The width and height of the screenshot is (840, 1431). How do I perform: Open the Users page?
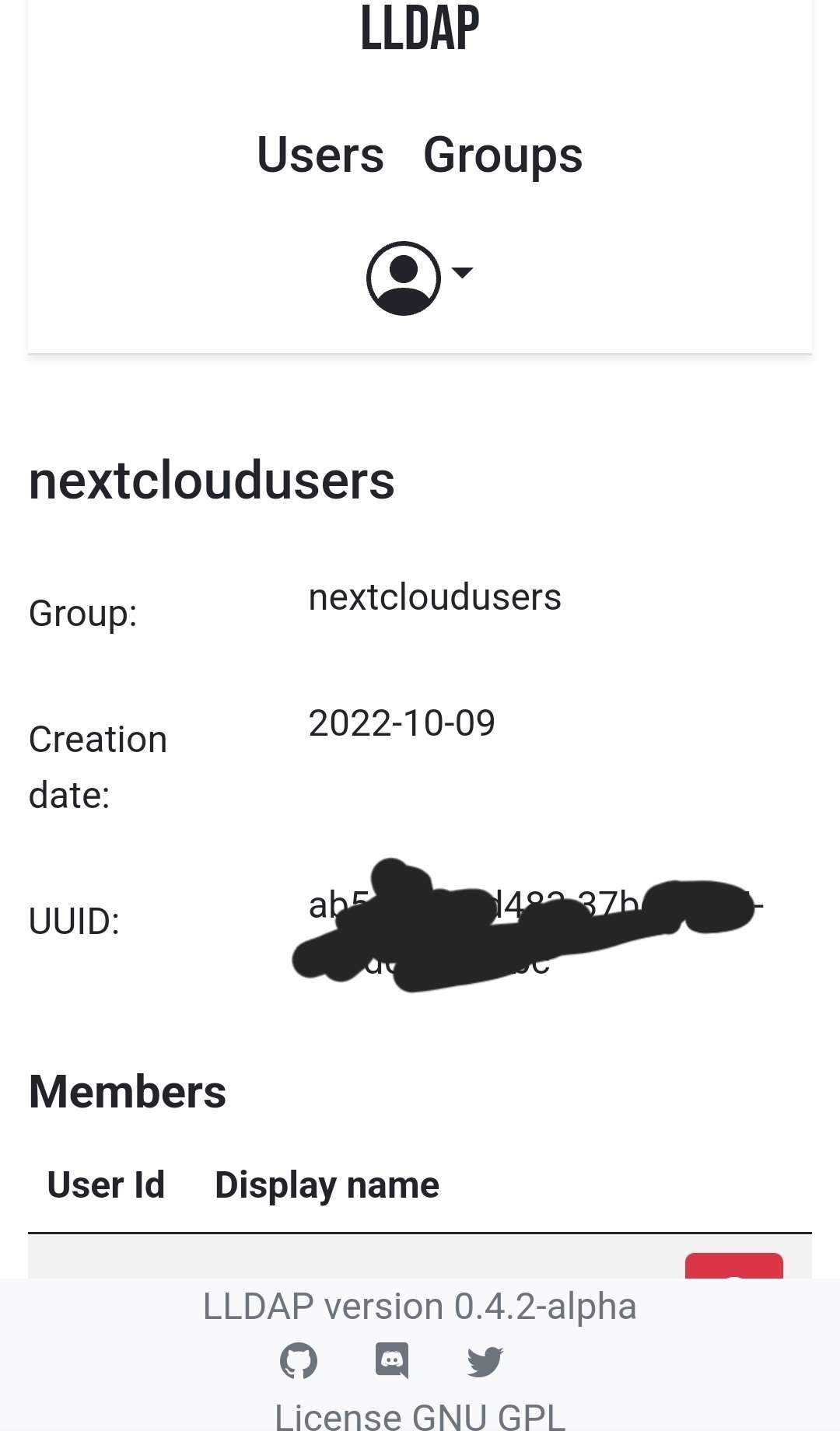tap(320, 155)
